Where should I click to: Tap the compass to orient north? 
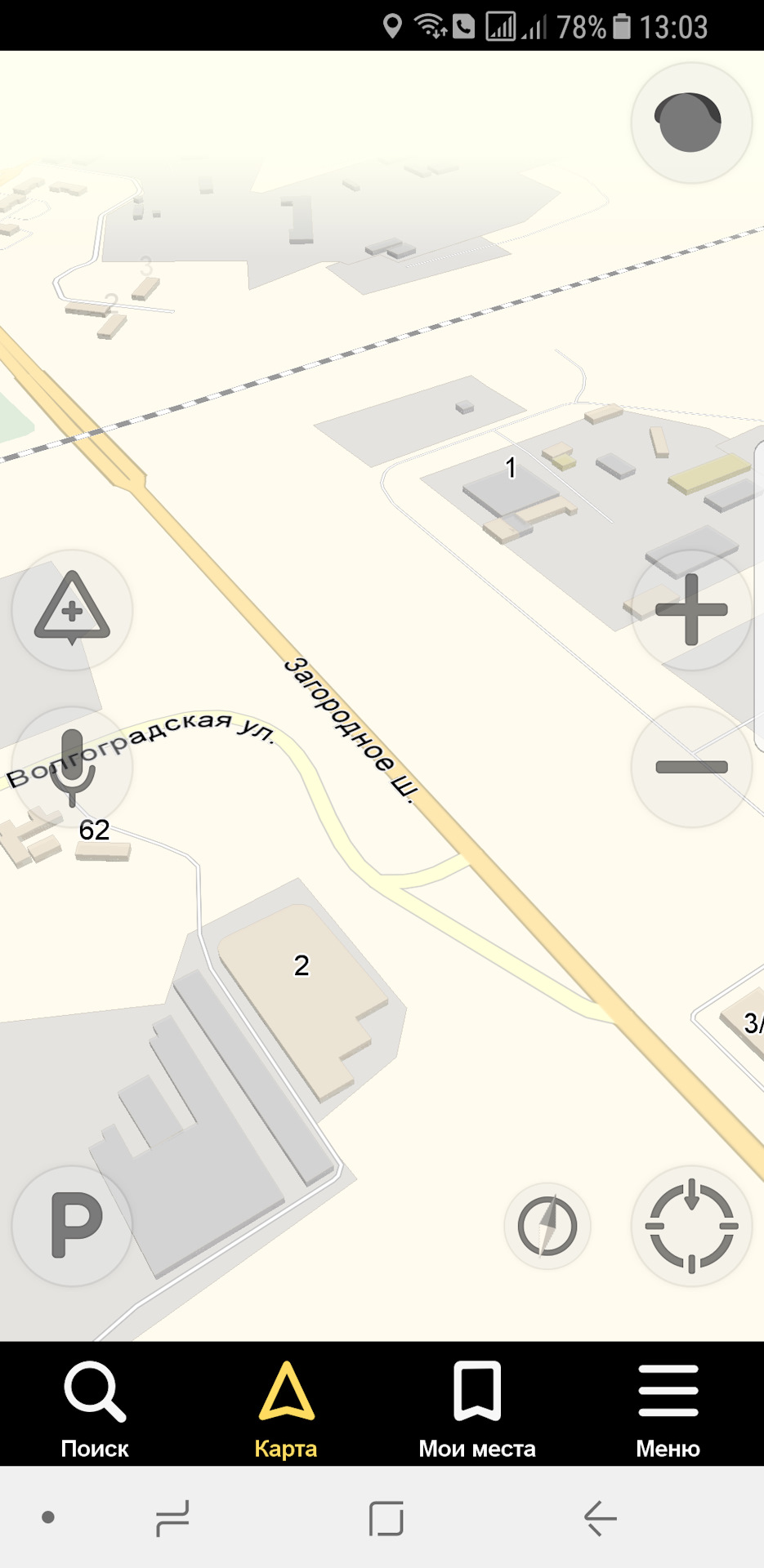(547, 1225)
